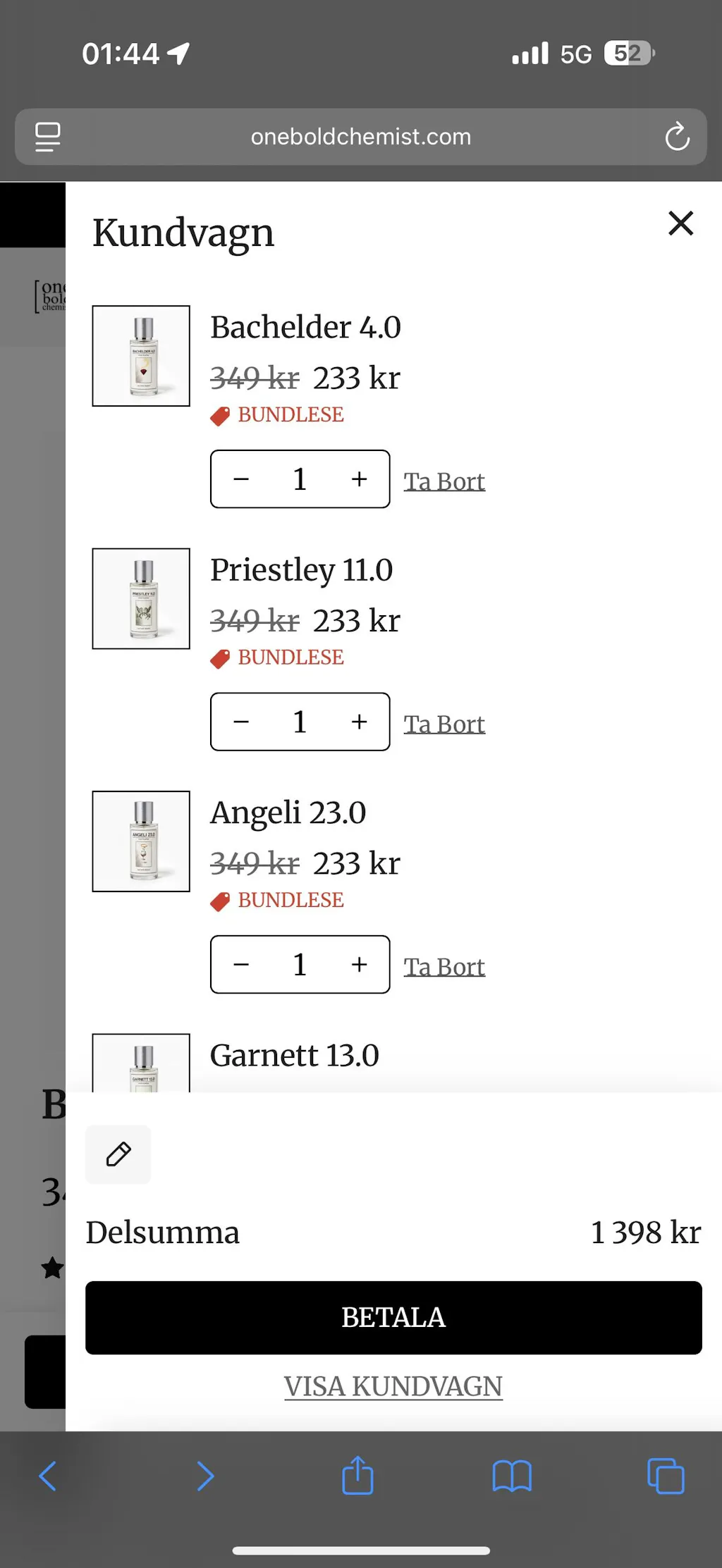The height and width of the screenshot is (1568, 722).
Task: Reload the oneboldchemist.com page
Action: click(x=677, y=137)
